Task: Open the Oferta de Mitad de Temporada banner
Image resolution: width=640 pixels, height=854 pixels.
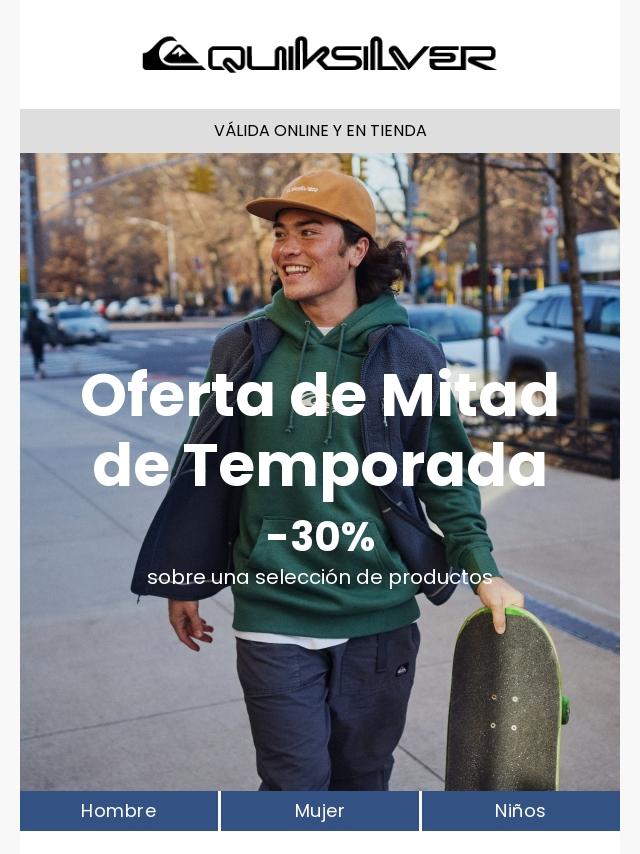Action: point(320,470)
